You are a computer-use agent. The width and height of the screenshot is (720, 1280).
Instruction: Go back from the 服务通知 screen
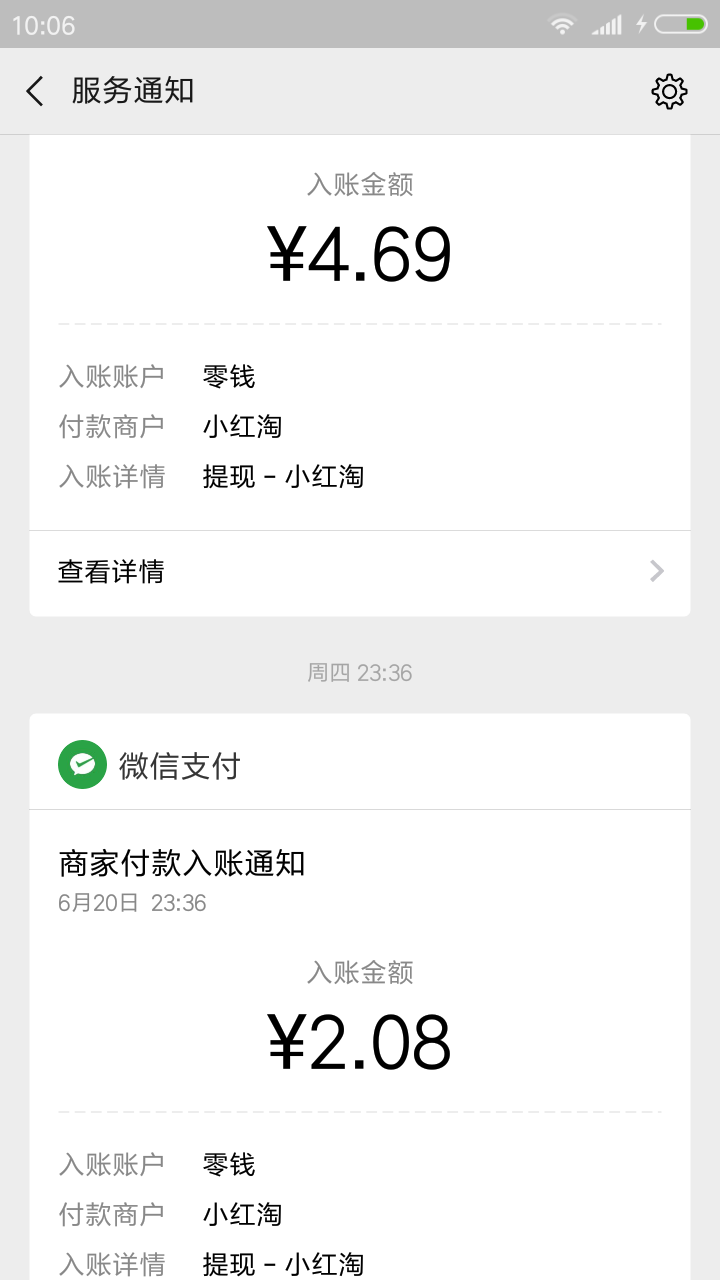(35, 91)
